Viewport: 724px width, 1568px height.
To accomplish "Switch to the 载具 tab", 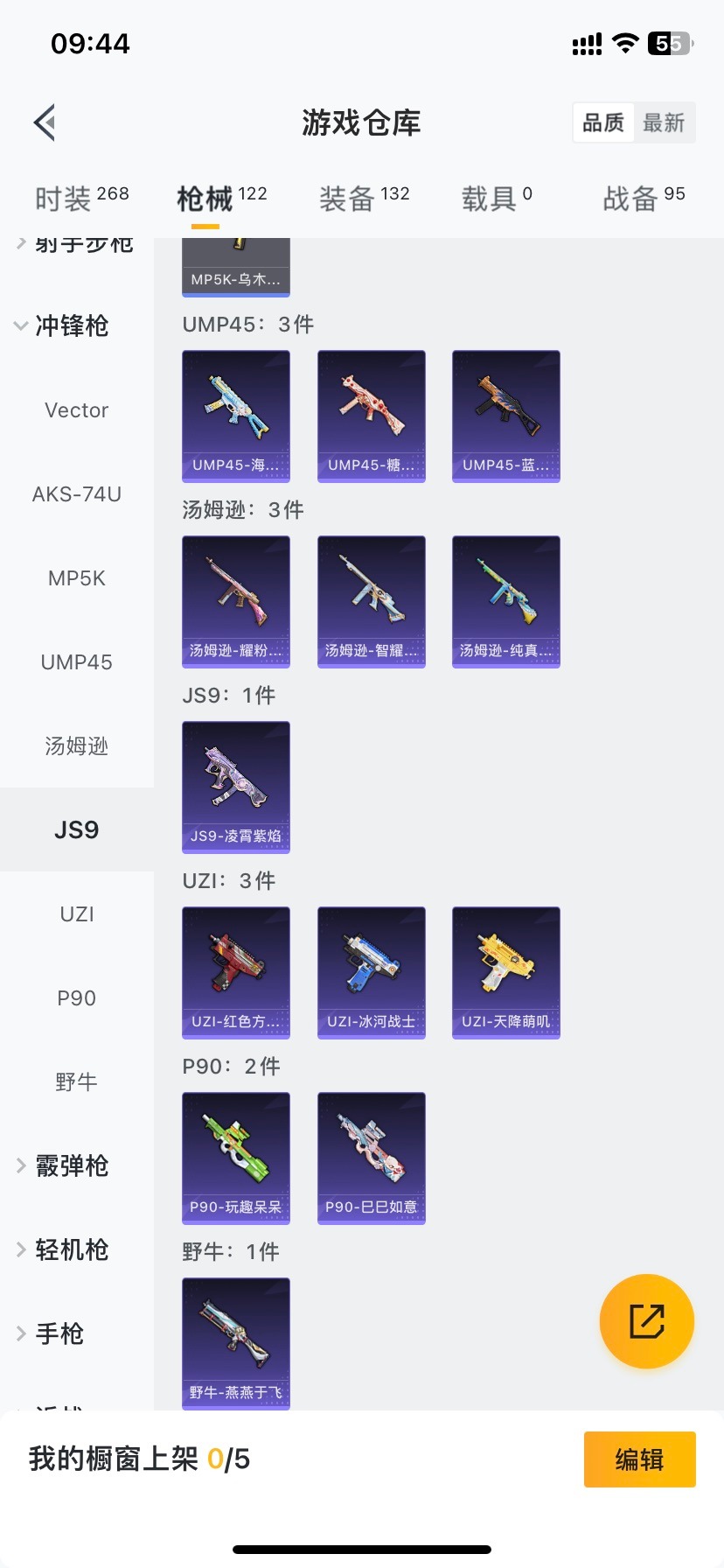I will [496, 199].
